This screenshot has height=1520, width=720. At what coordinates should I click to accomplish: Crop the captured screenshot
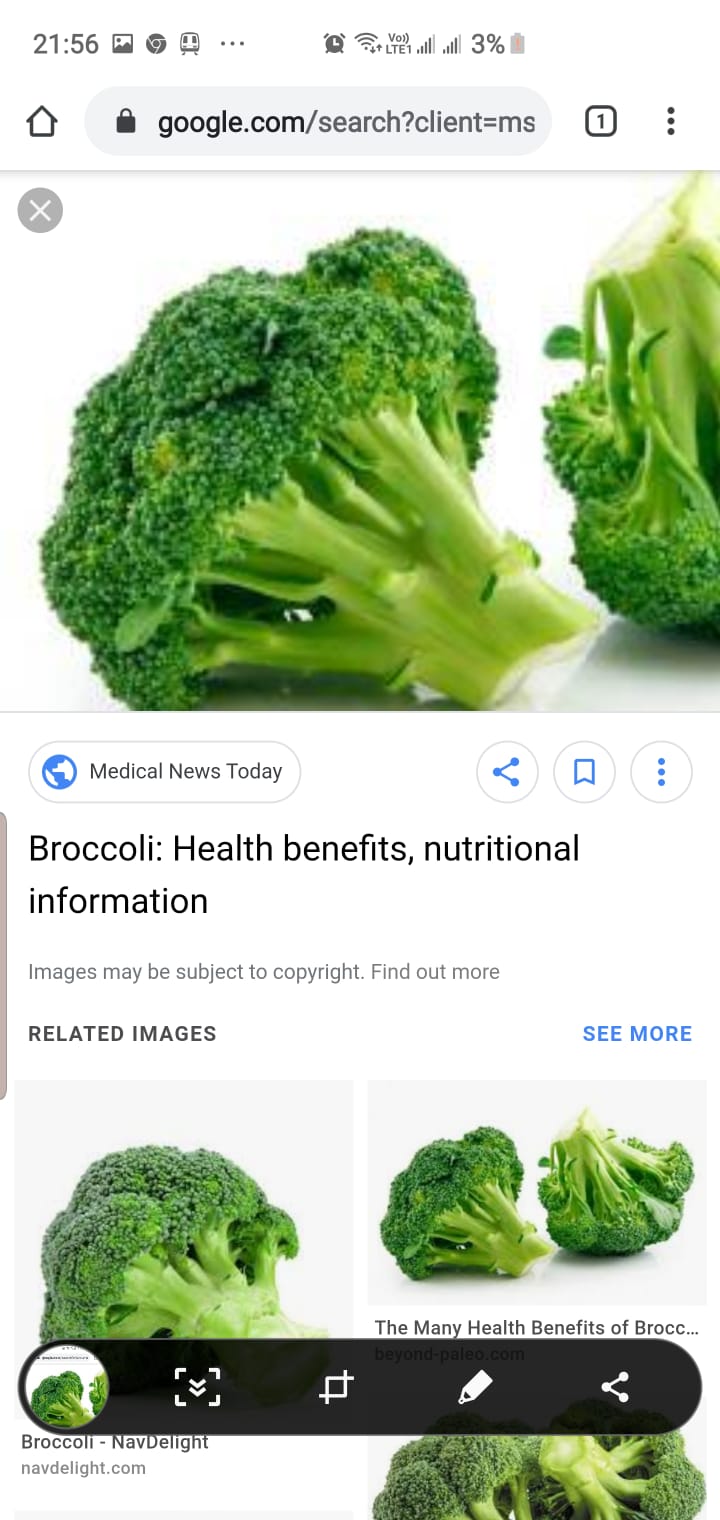pyautogui.click(x=336, y=1387)
